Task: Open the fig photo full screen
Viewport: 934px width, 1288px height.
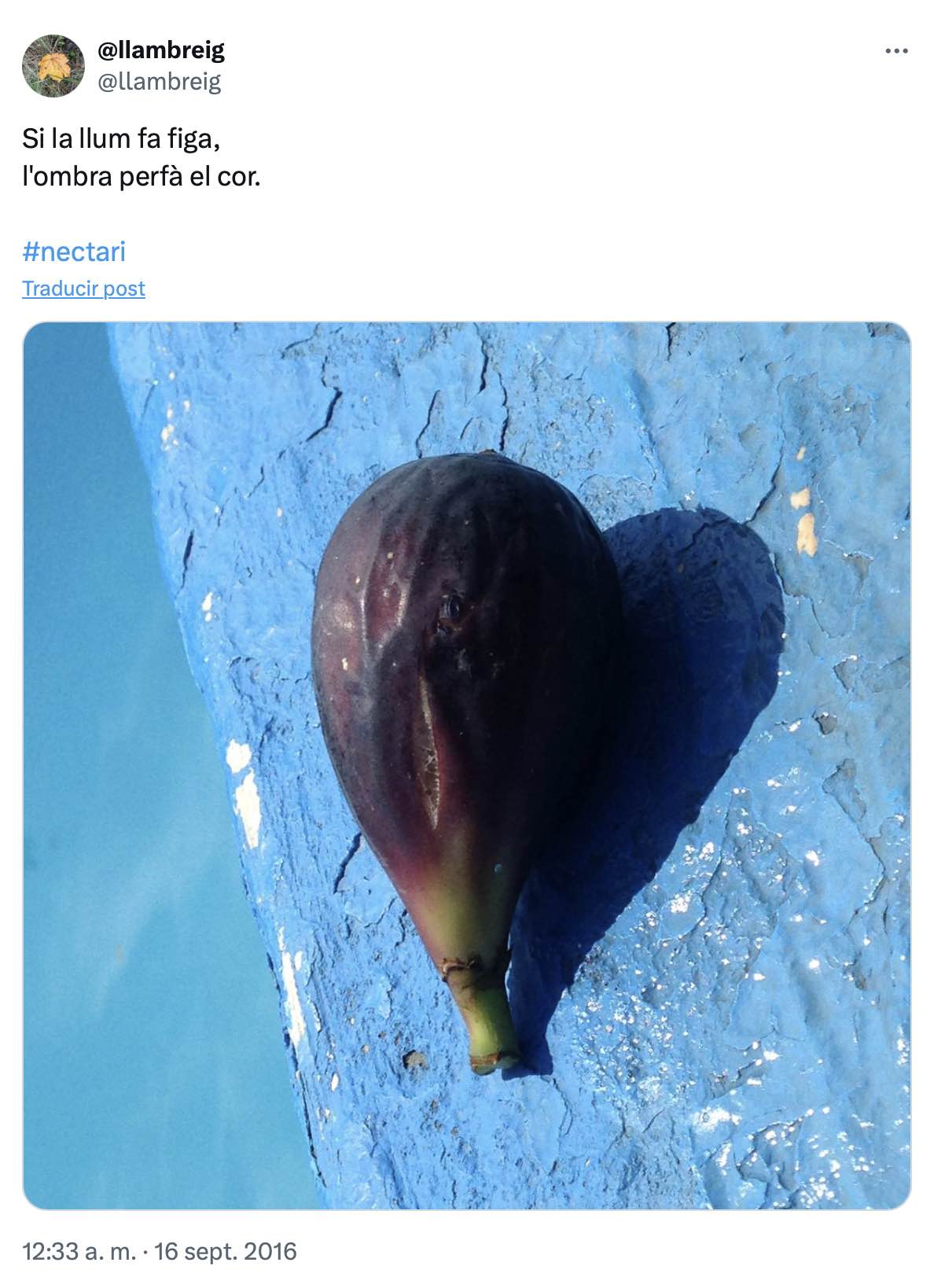Action: tap(467, 764)
